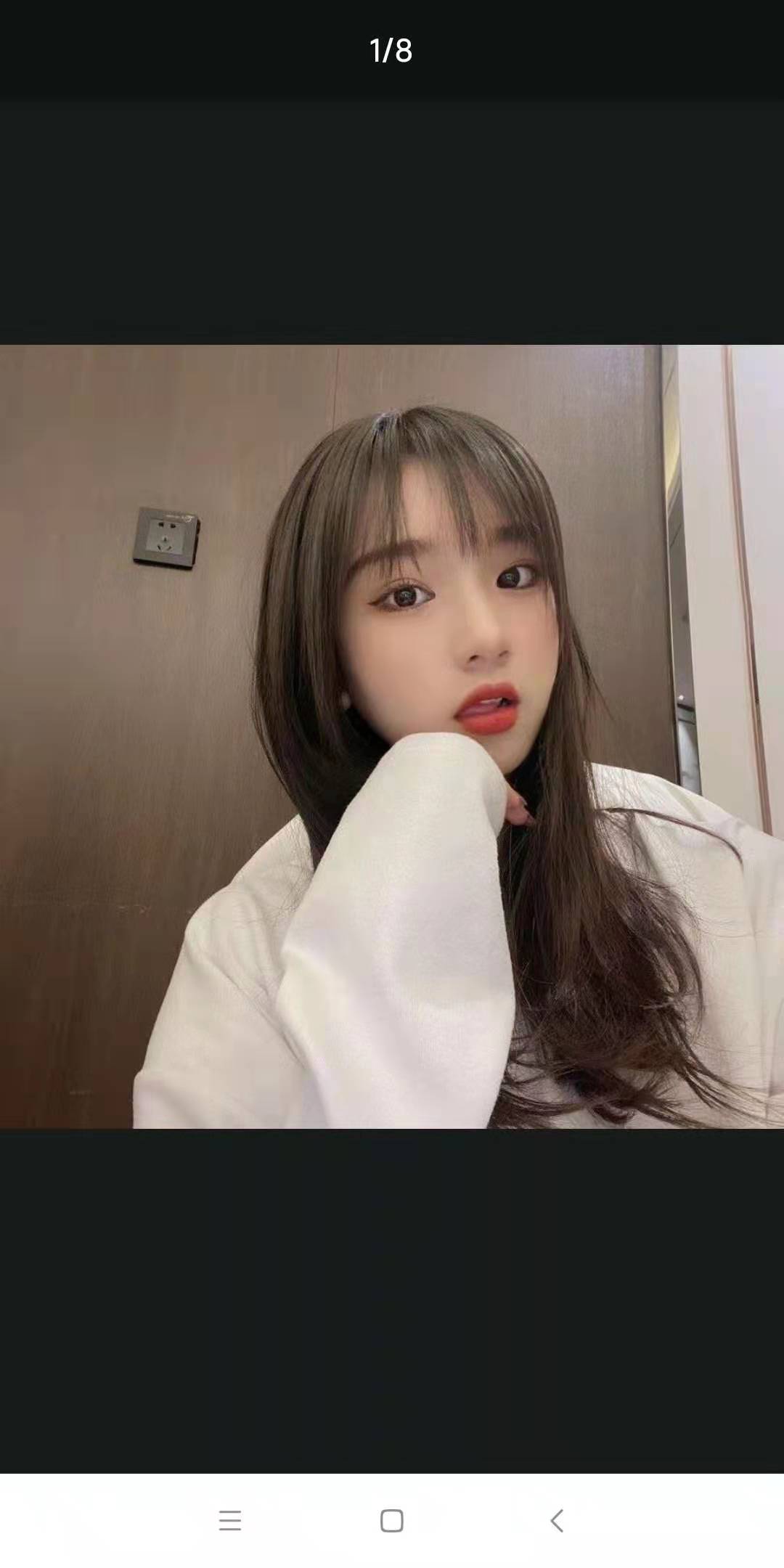This screenshot has width=784, height=1568.
Task: Go back using the system back arrow
Action: pos(557,1520)
